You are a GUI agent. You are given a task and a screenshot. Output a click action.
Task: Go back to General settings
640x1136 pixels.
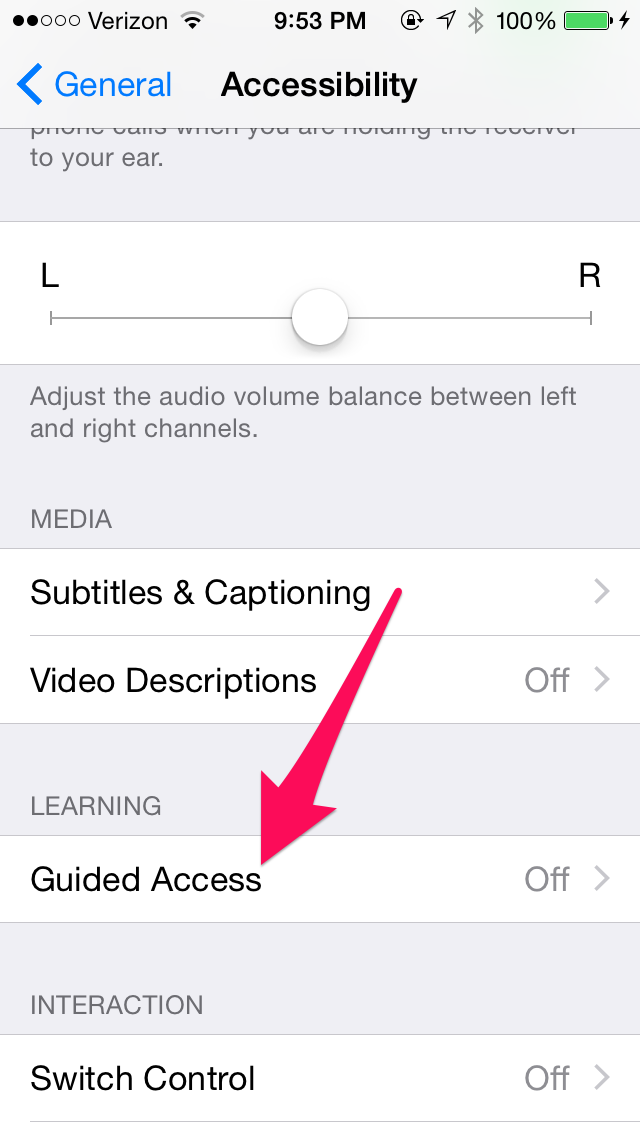click(x=94, y=85)
